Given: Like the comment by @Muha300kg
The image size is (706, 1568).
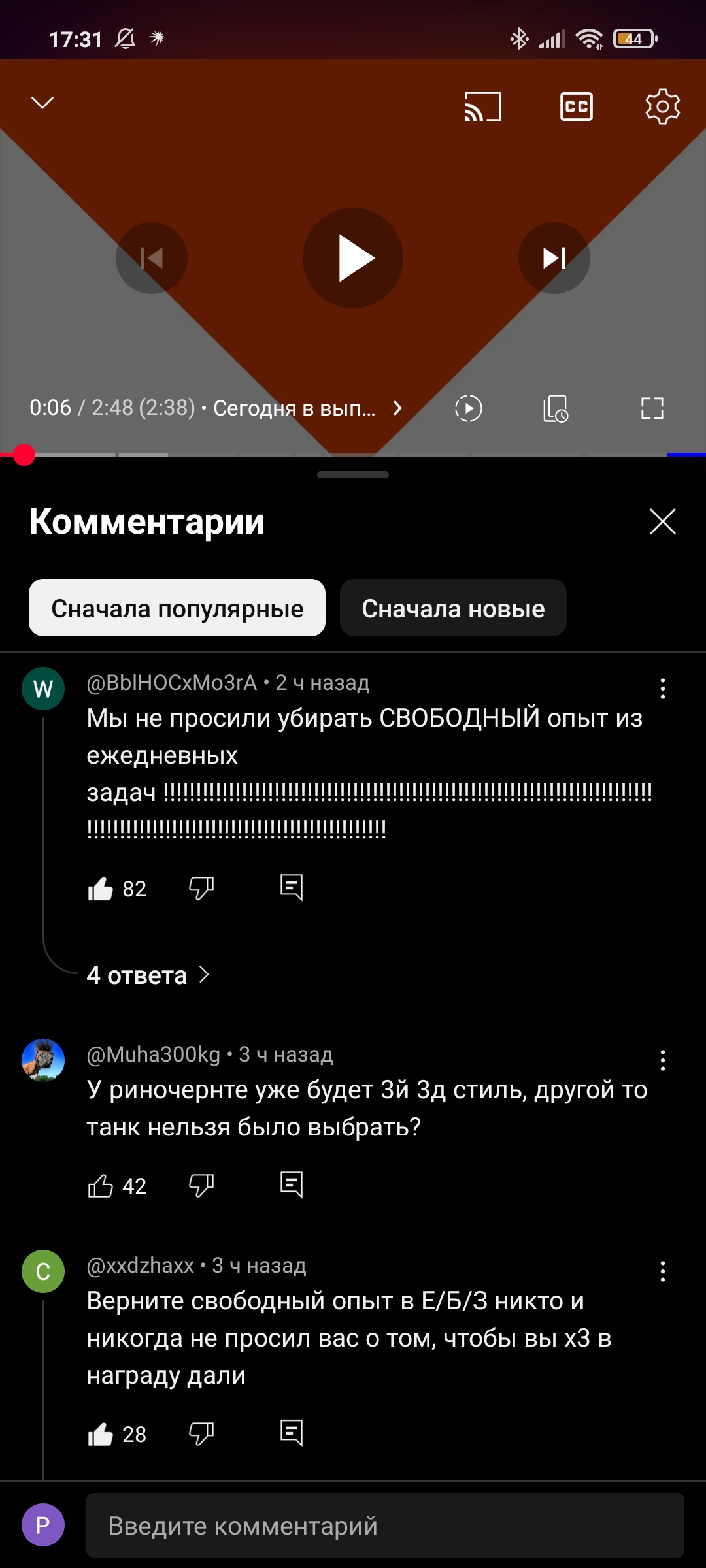Looking at the screenshot, I should [x=101, y=1186].
